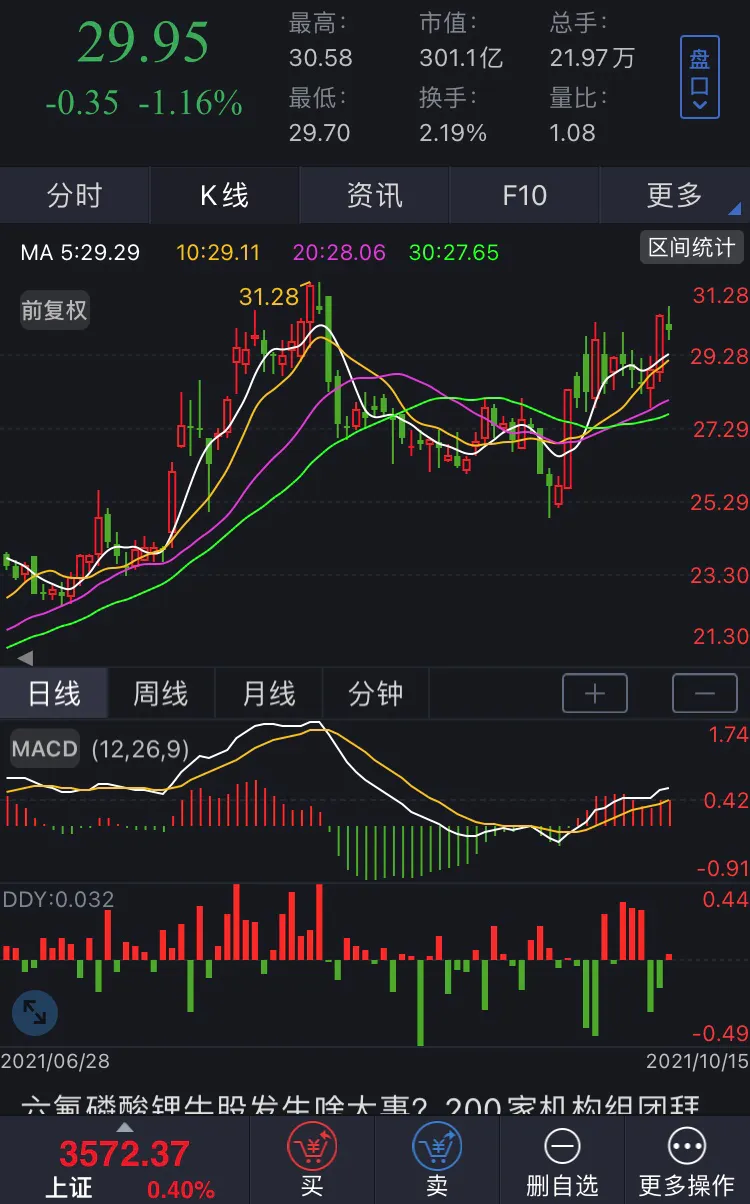The width and height of the screenshot is (750, 1204).
Task: Open 更多操作 menu
Action: [x=687, y=1161]
